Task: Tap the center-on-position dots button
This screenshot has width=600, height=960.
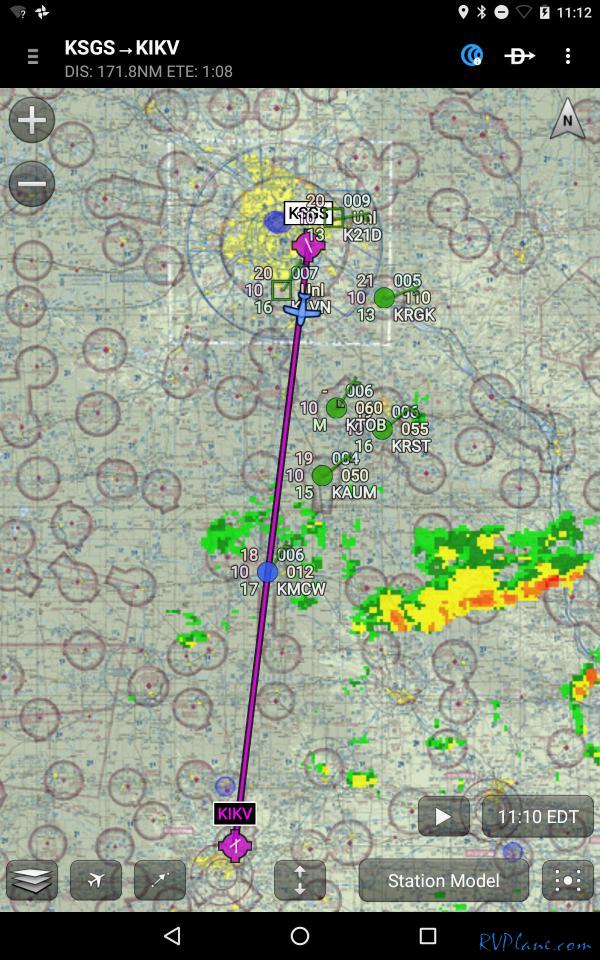Action: [x=568, y=880]
